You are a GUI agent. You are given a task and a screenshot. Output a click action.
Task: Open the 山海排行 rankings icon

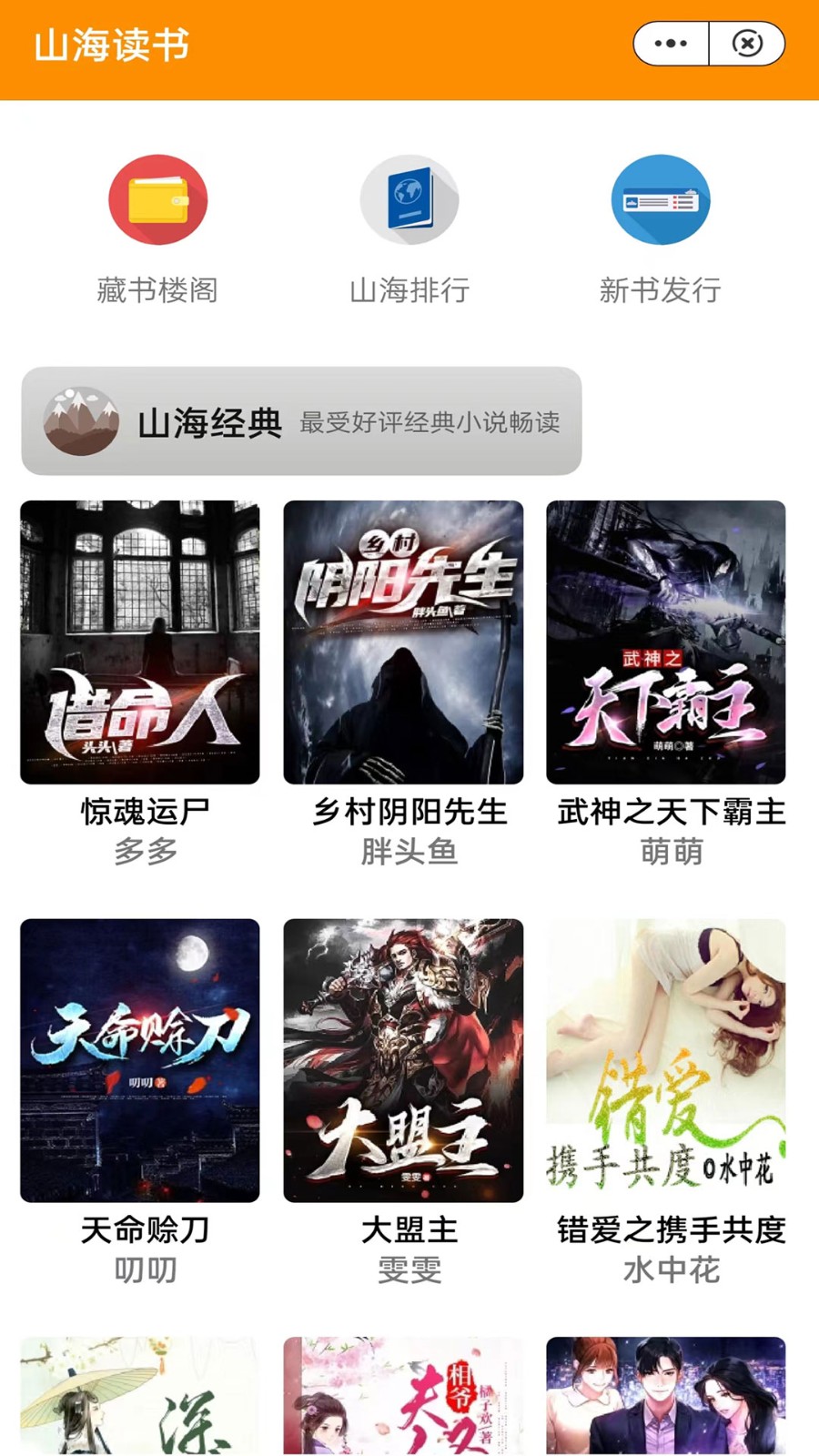click(409, 200)
